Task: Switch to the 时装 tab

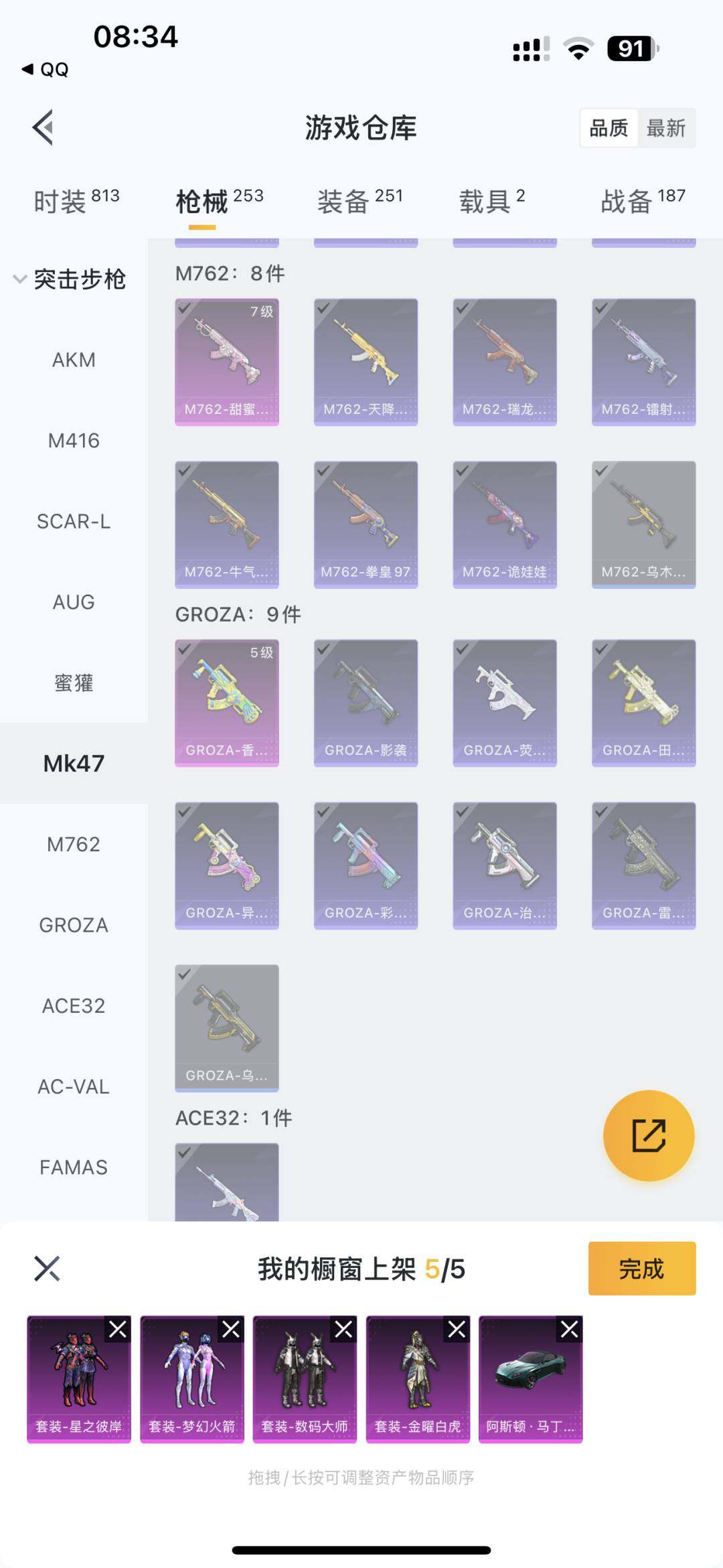Action: coord(76,200)
